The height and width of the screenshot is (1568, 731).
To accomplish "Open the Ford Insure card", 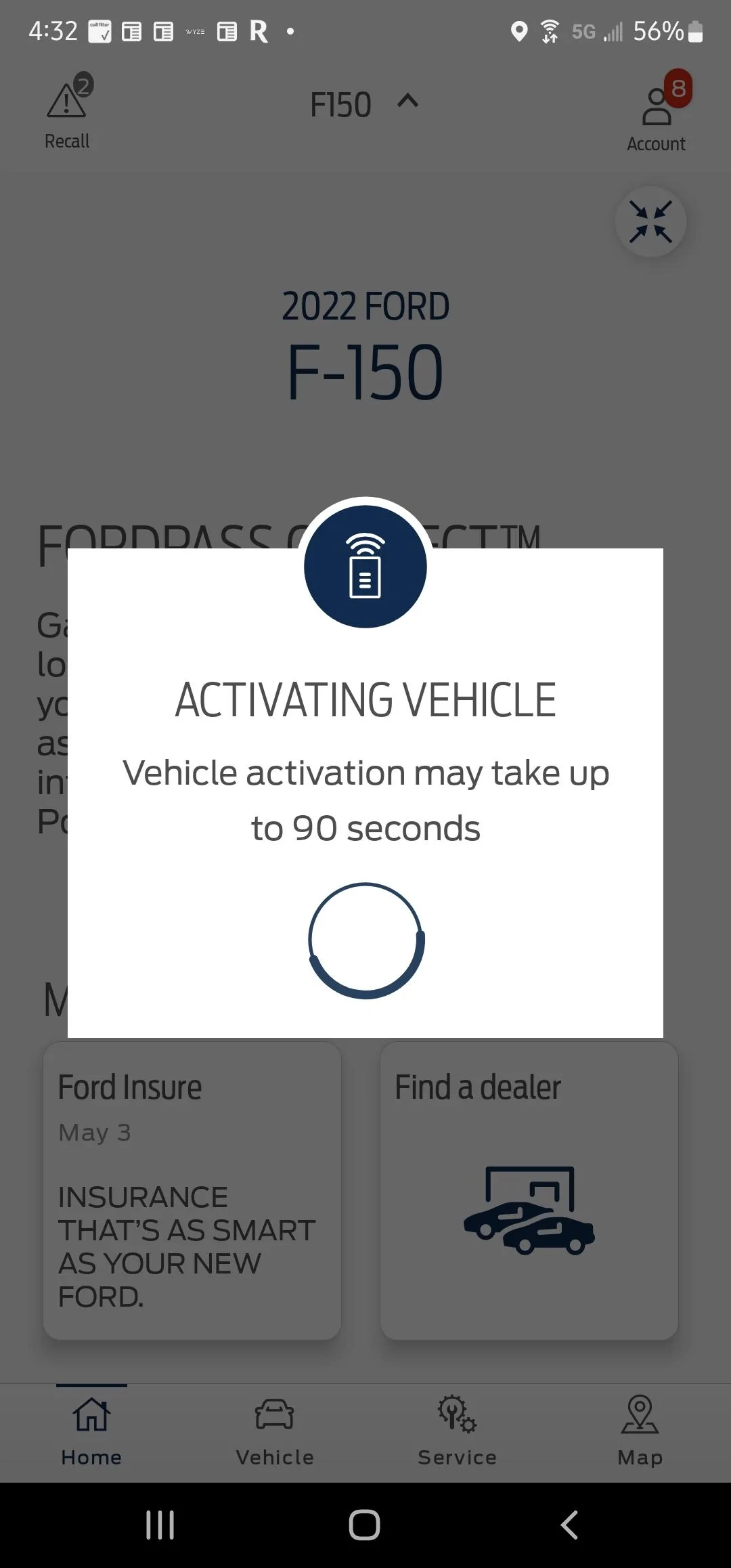I will coord(192,1190).
